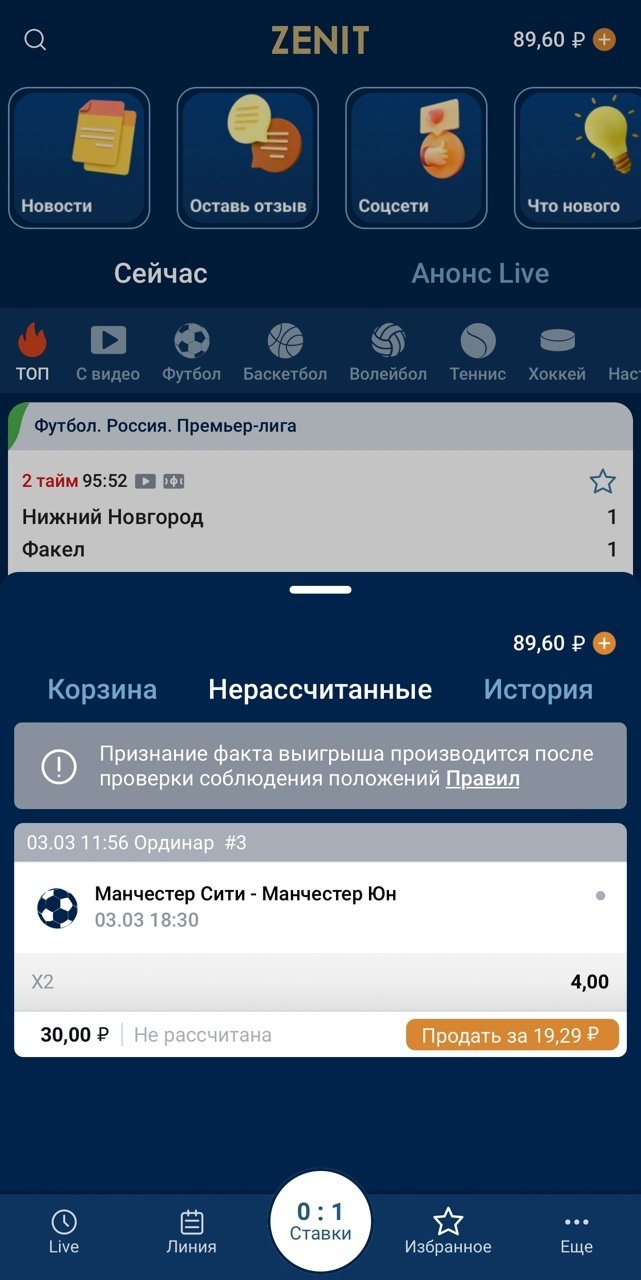Switch to the История tab
The width and height of the screenshot is (641, 1280).
[538, 689]
